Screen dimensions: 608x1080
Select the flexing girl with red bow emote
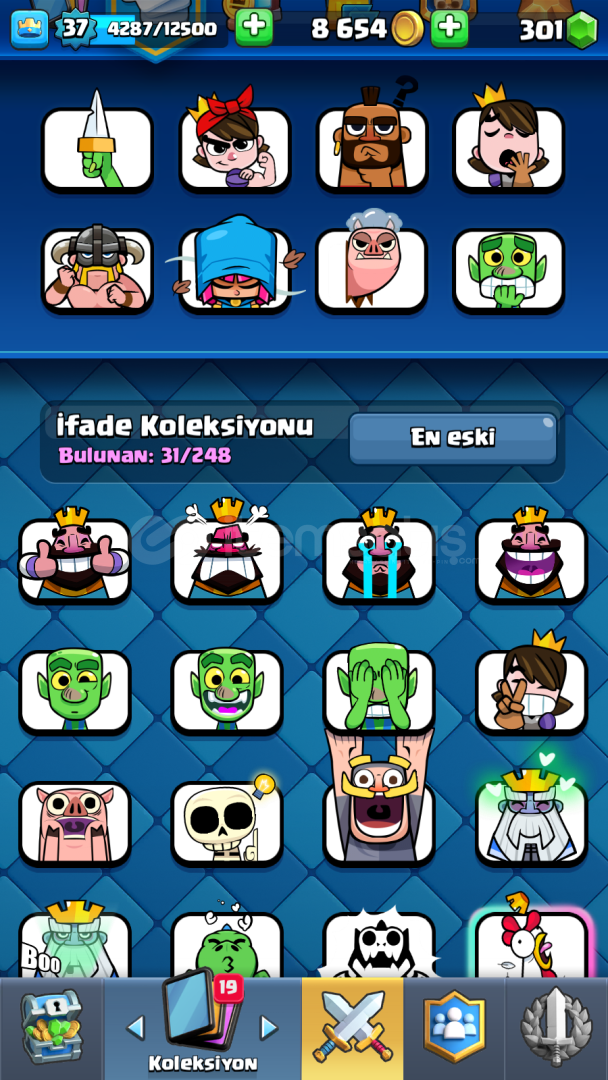pyautogui.click(x=234, y=148)
